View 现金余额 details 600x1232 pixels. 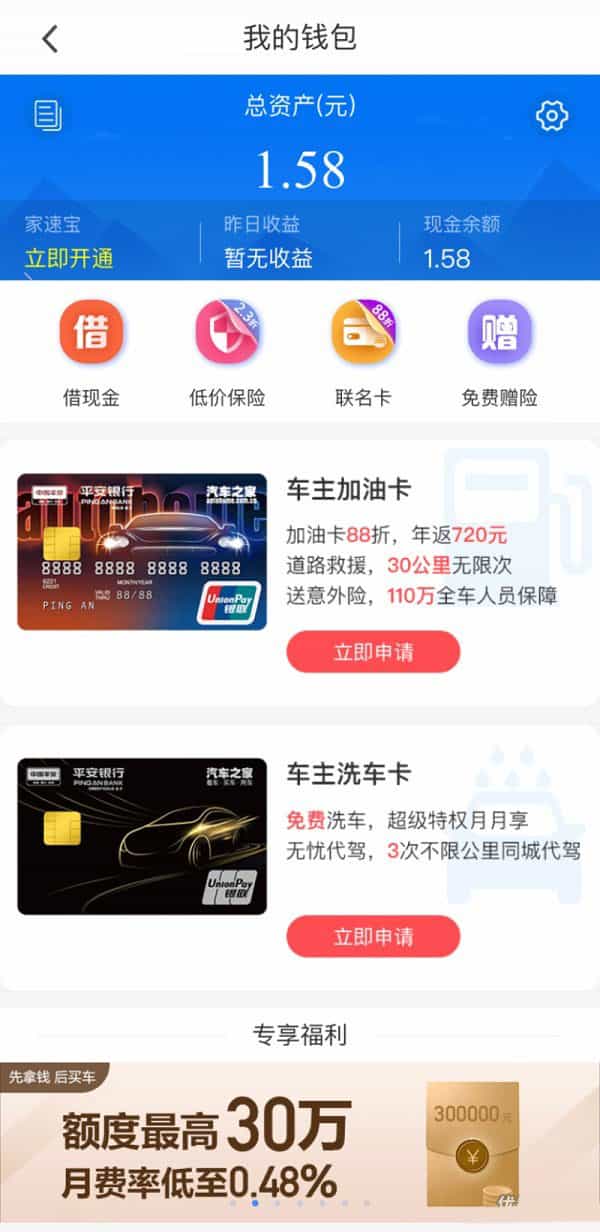pos(460,243)
